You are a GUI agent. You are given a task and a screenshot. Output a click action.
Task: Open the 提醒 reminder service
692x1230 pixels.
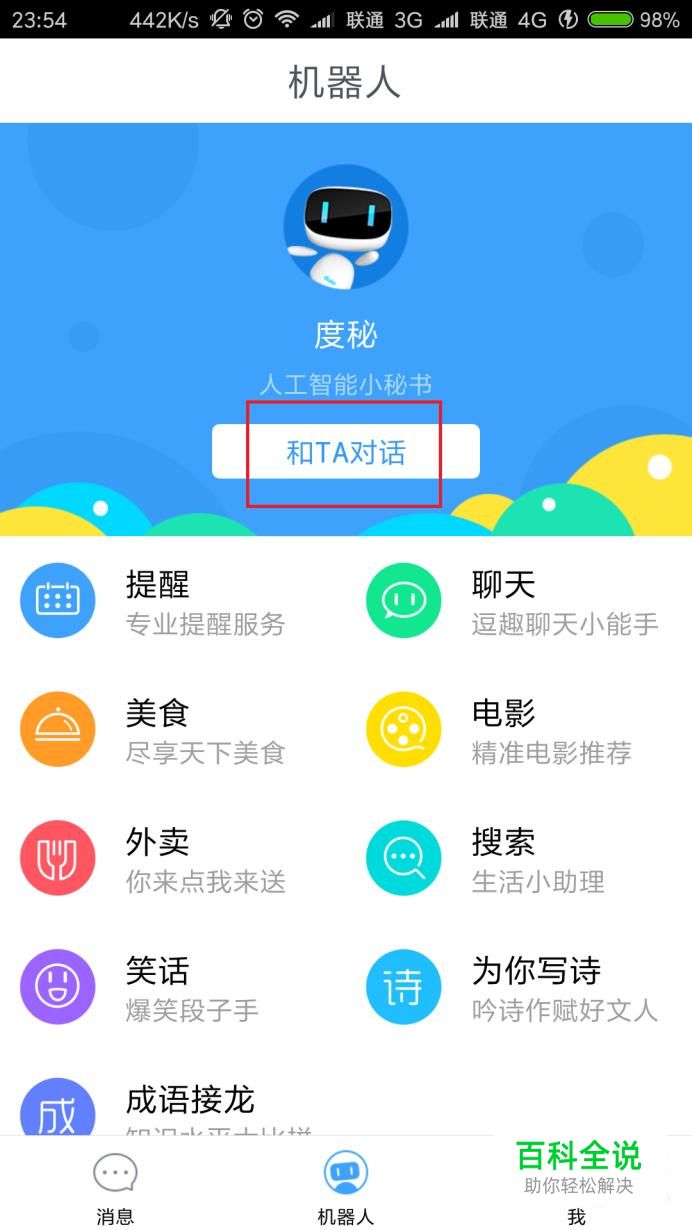pos(173,601)
